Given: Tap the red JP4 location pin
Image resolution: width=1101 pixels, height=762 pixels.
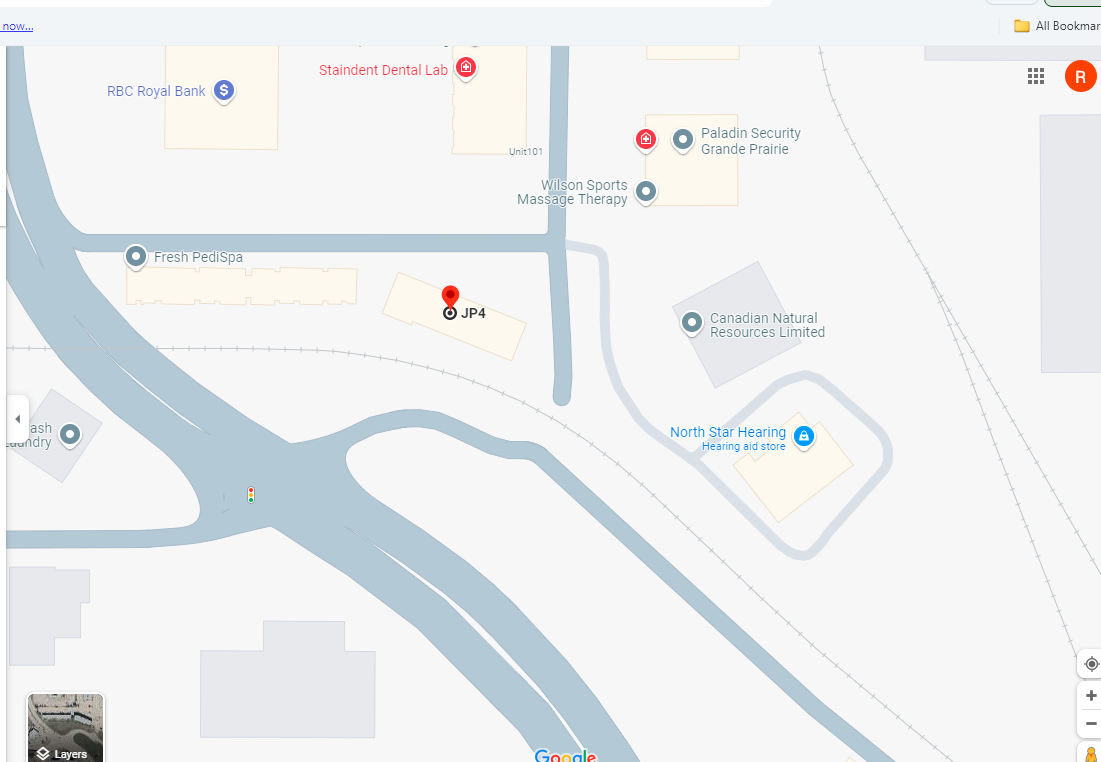Looking at the screenshot, I should click(450, 298).
